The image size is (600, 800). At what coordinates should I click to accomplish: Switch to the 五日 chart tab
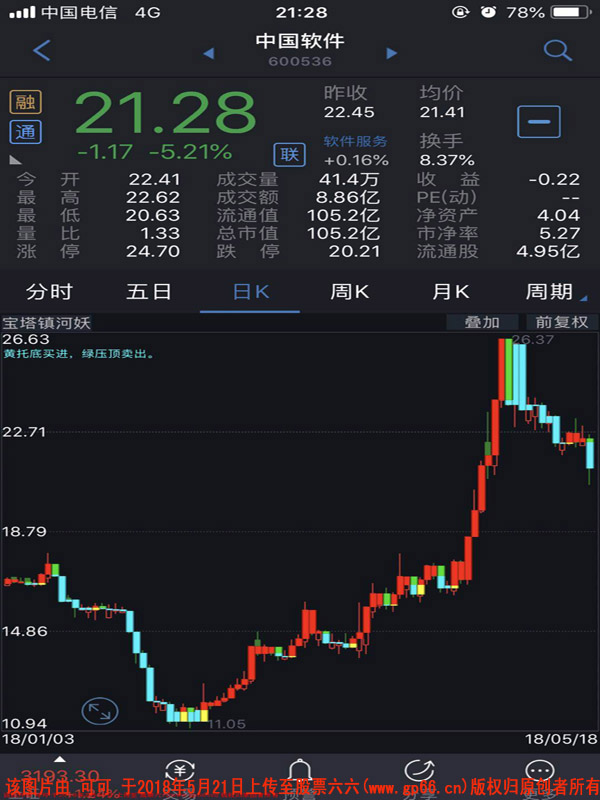(x=149, y=292)
